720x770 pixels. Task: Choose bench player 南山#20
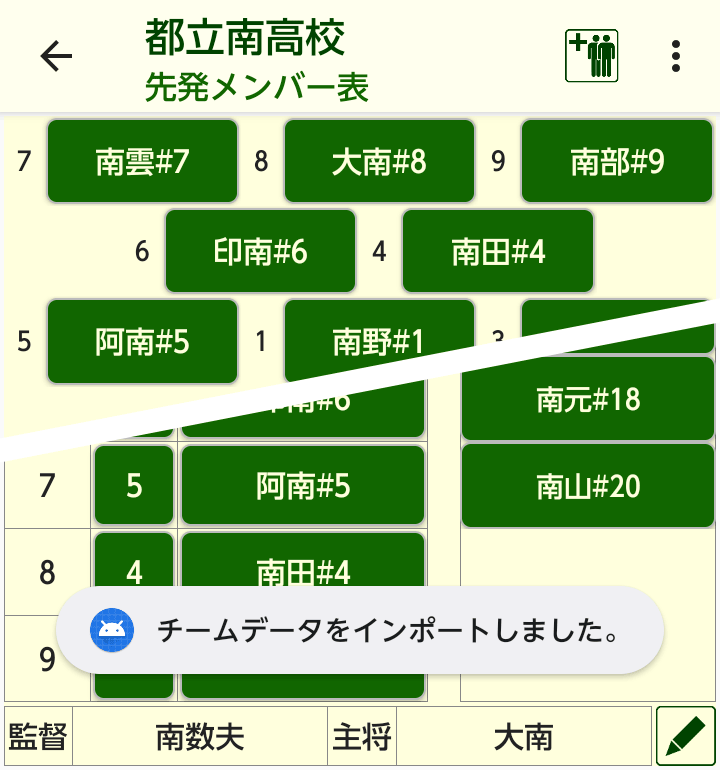click(x=587, y=486)
